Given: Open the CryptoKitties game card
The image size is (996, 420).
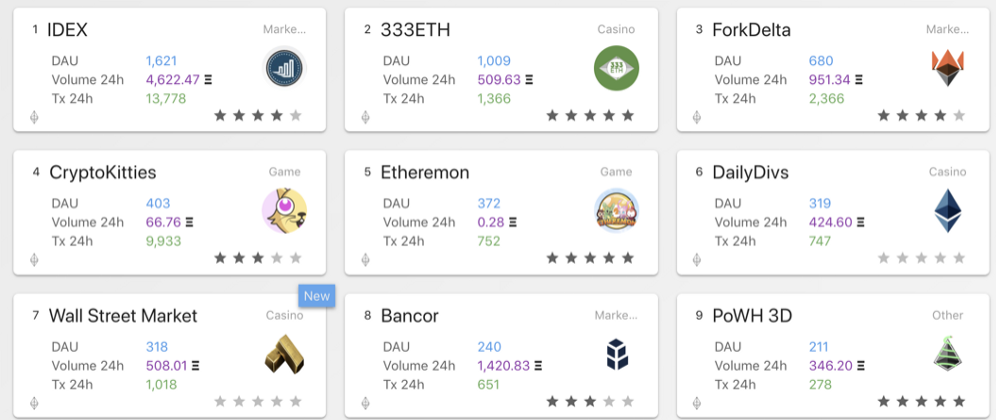Looking at the screenshot, I should click(102, 173).
